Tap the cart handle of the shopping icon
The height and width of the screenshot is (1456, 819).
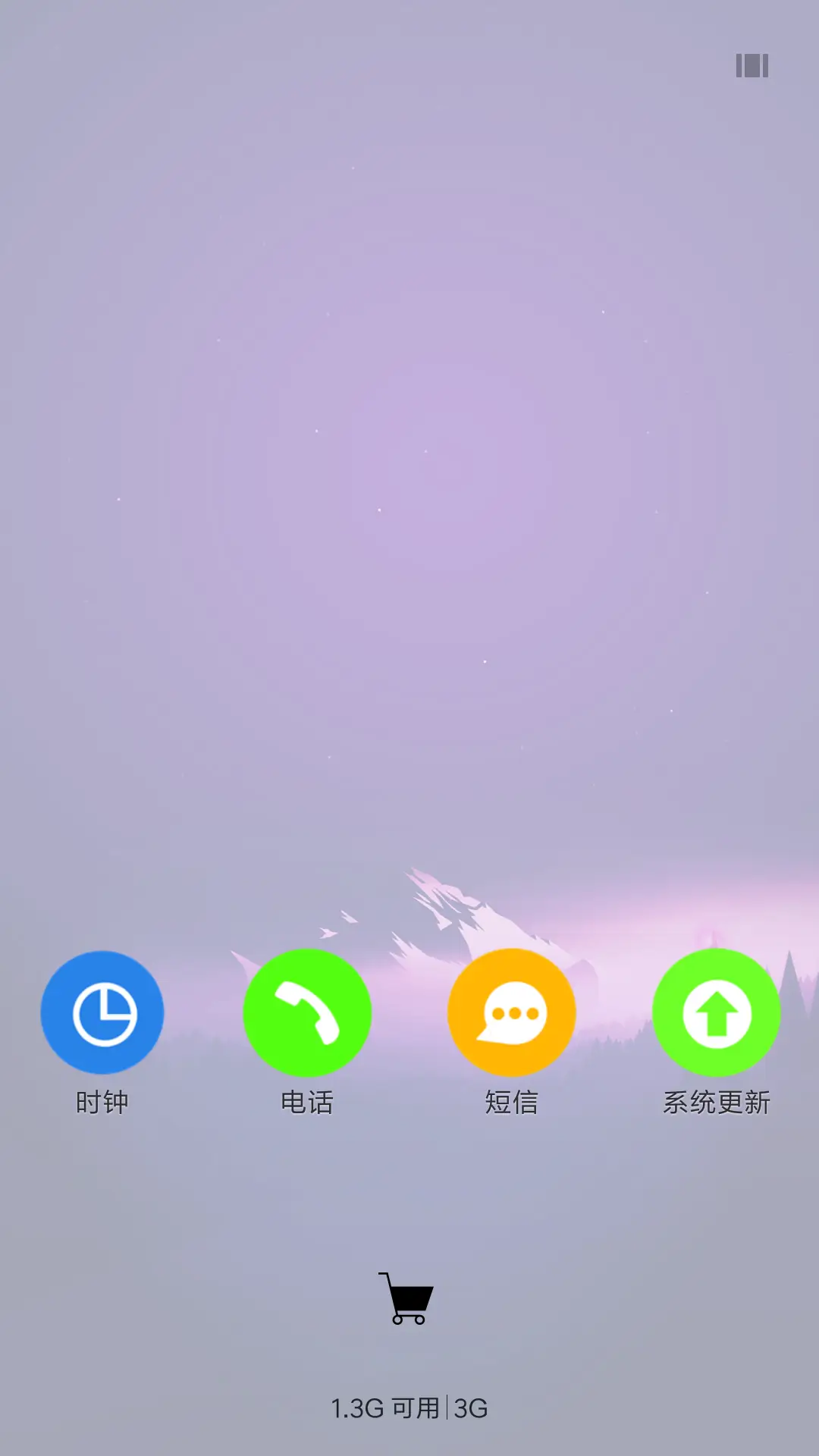coord(381,1274)
